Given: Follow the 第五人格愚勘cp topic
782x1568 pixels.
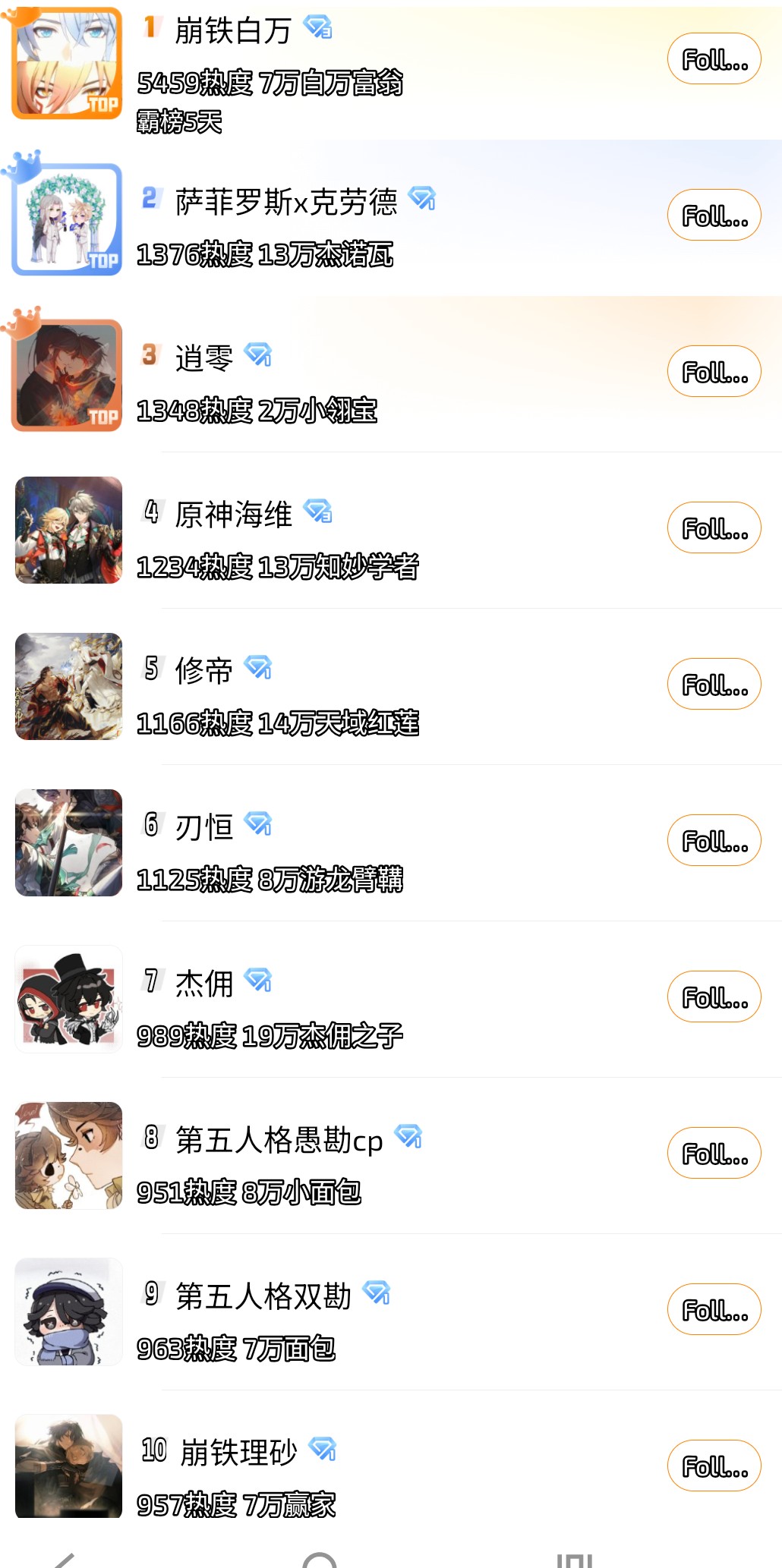Looking at the screenshot, I should [x=714, y=1154].
